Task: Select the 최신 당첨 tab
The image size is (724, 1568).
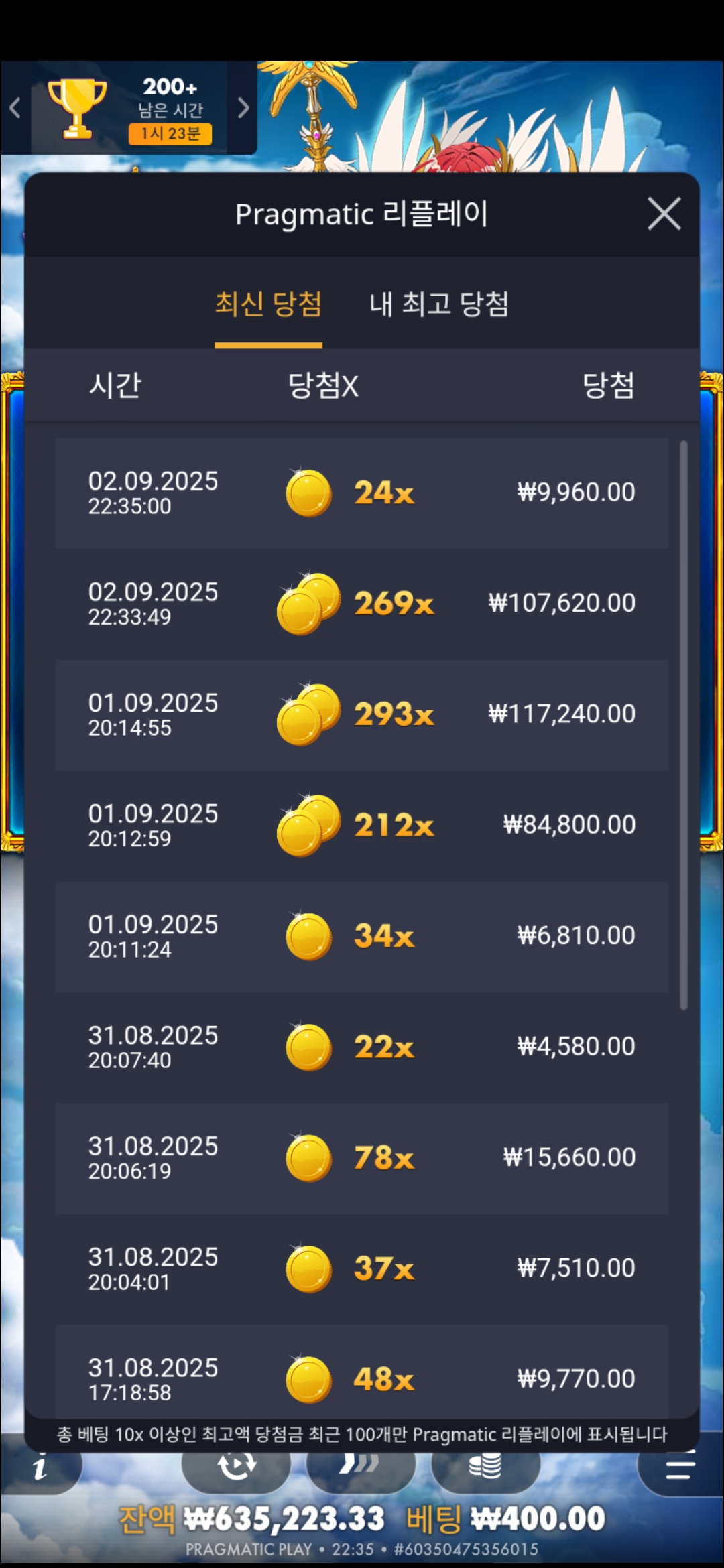Action: [268, 305]
